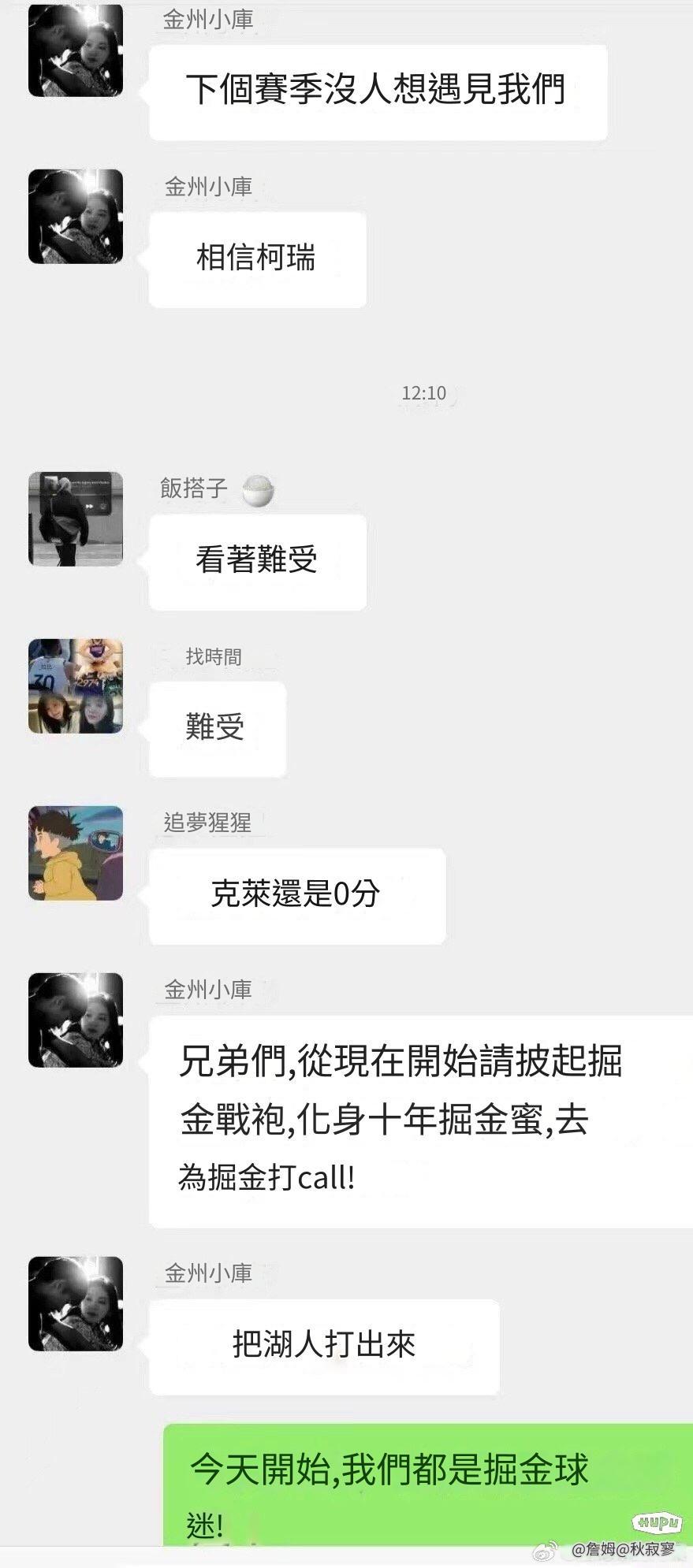Tap 追夢猩猩's cartoon avatar
This screenshot has height=1568, width=693.
76,853
